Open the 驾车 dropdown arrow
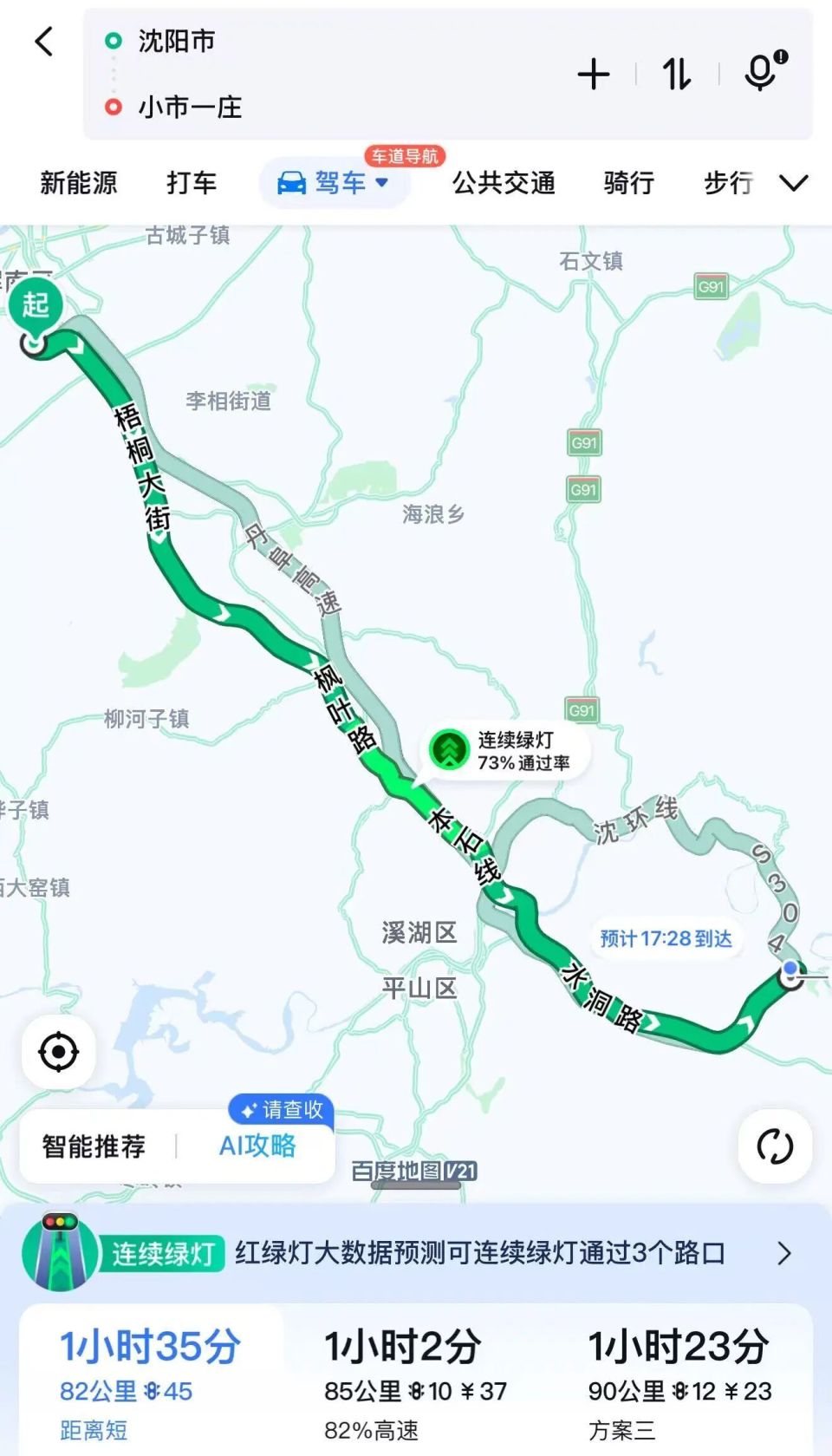The image size is (832, 1456). pos(384,184)
